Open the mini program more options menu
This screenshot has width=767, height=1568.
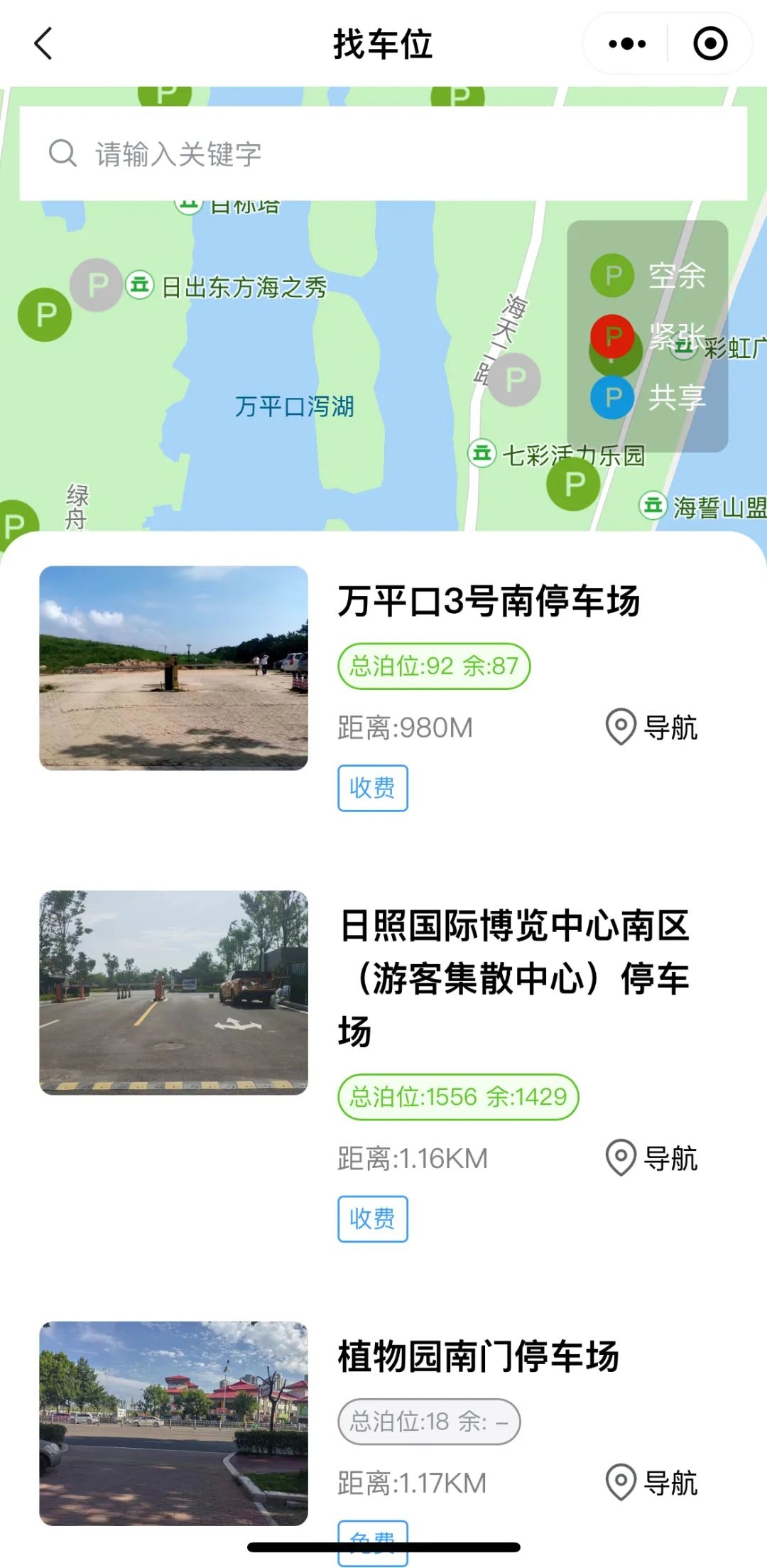(x=627, y=44)
